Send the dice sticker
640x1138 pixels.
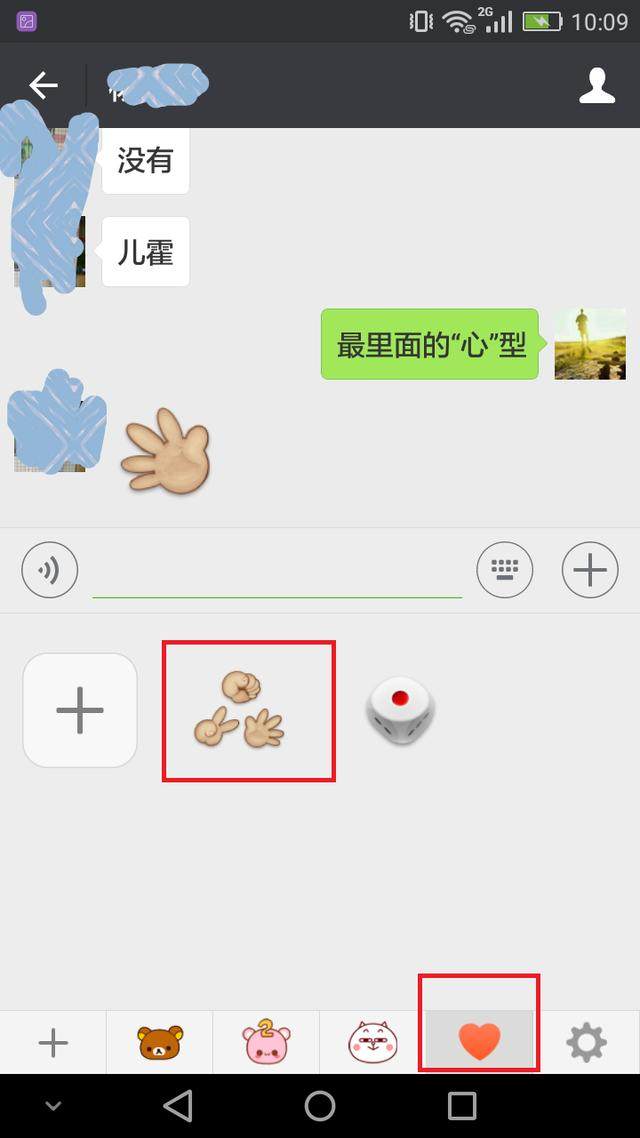tap(400, 711)
